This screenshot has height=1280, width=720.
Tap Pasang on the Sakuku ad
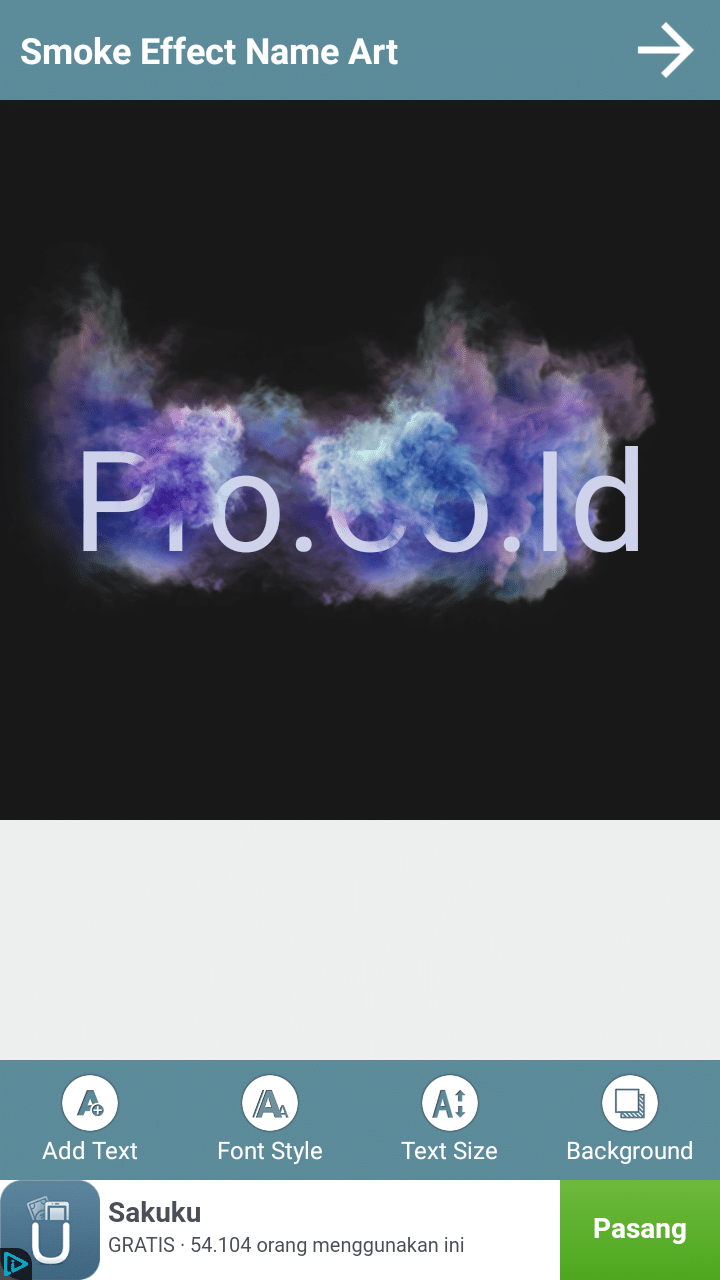click(639, 1229)
